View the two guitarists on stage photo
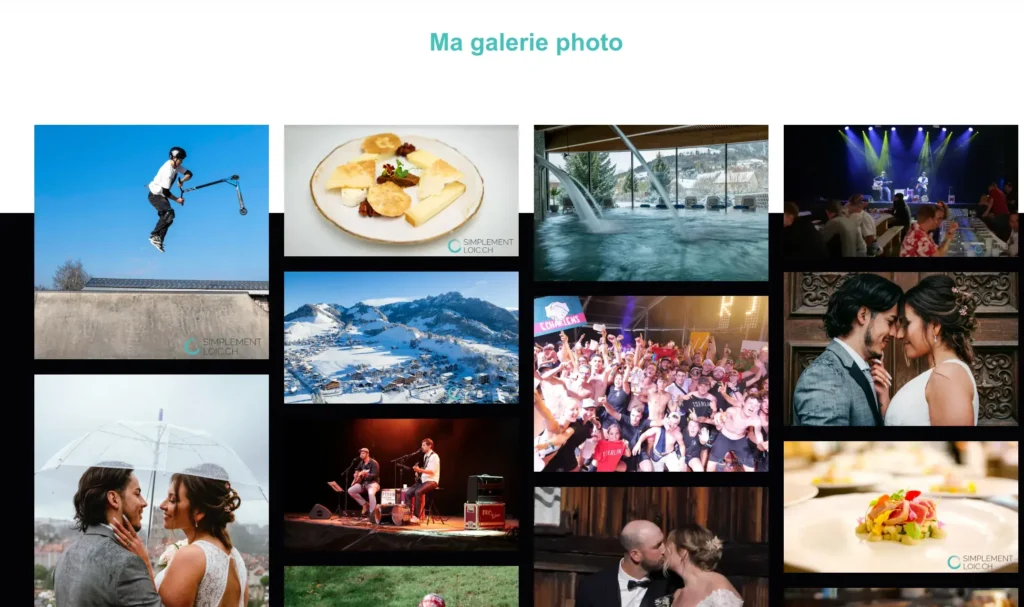 click(401, 484)
